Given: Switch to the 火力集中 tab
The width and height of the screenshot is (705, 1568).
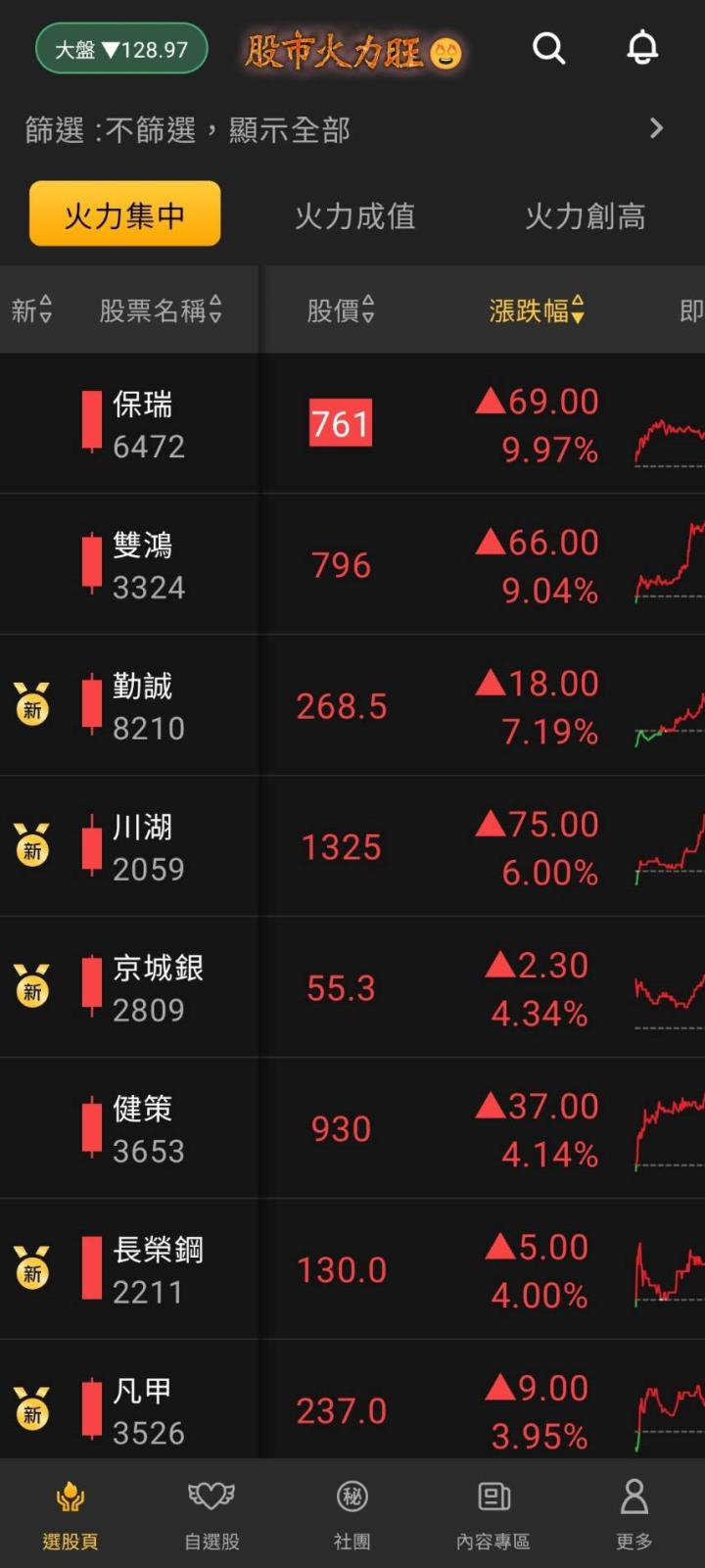Looking at the screenshot, I should click(x=124, y=214).
